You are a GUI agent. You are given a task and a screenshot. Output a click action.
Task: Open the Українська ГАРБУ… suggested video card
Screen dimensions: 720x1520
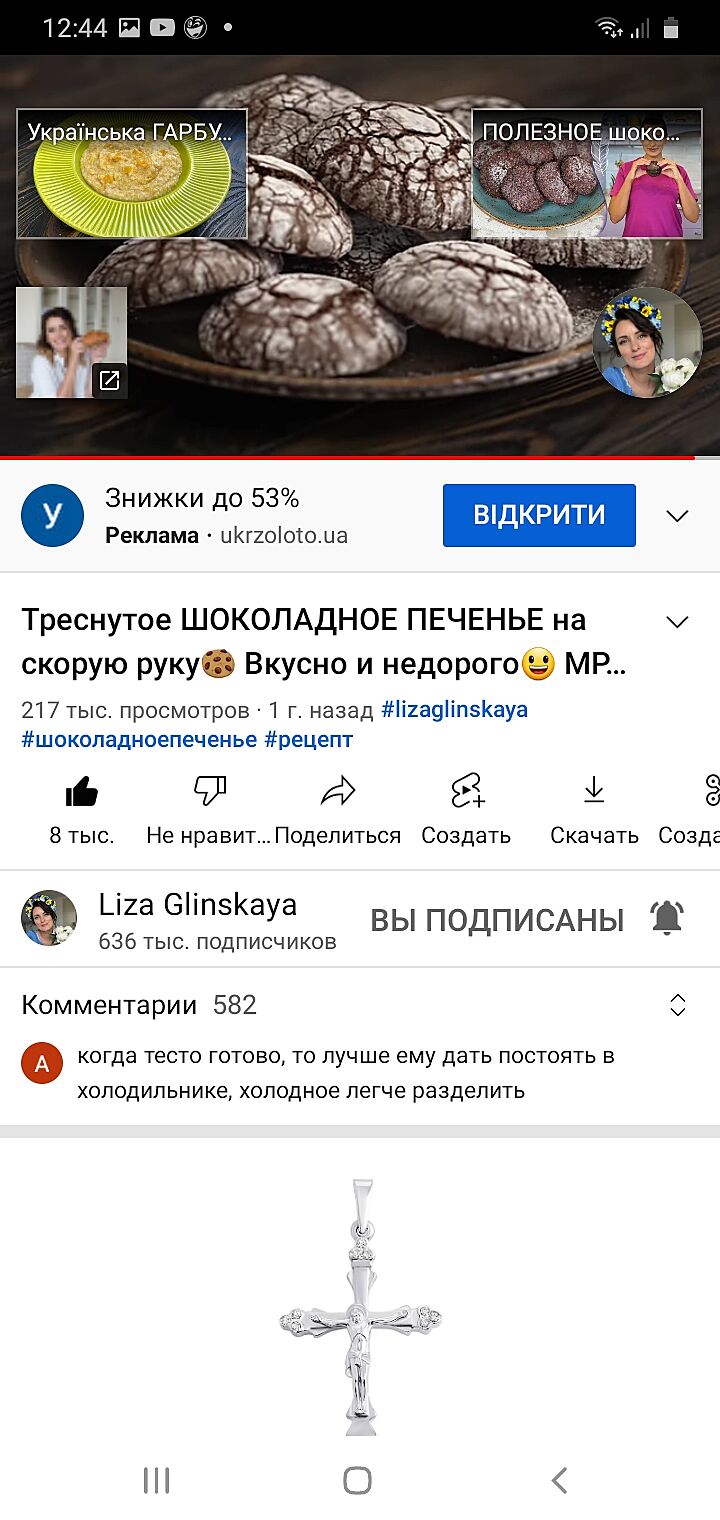131,174
